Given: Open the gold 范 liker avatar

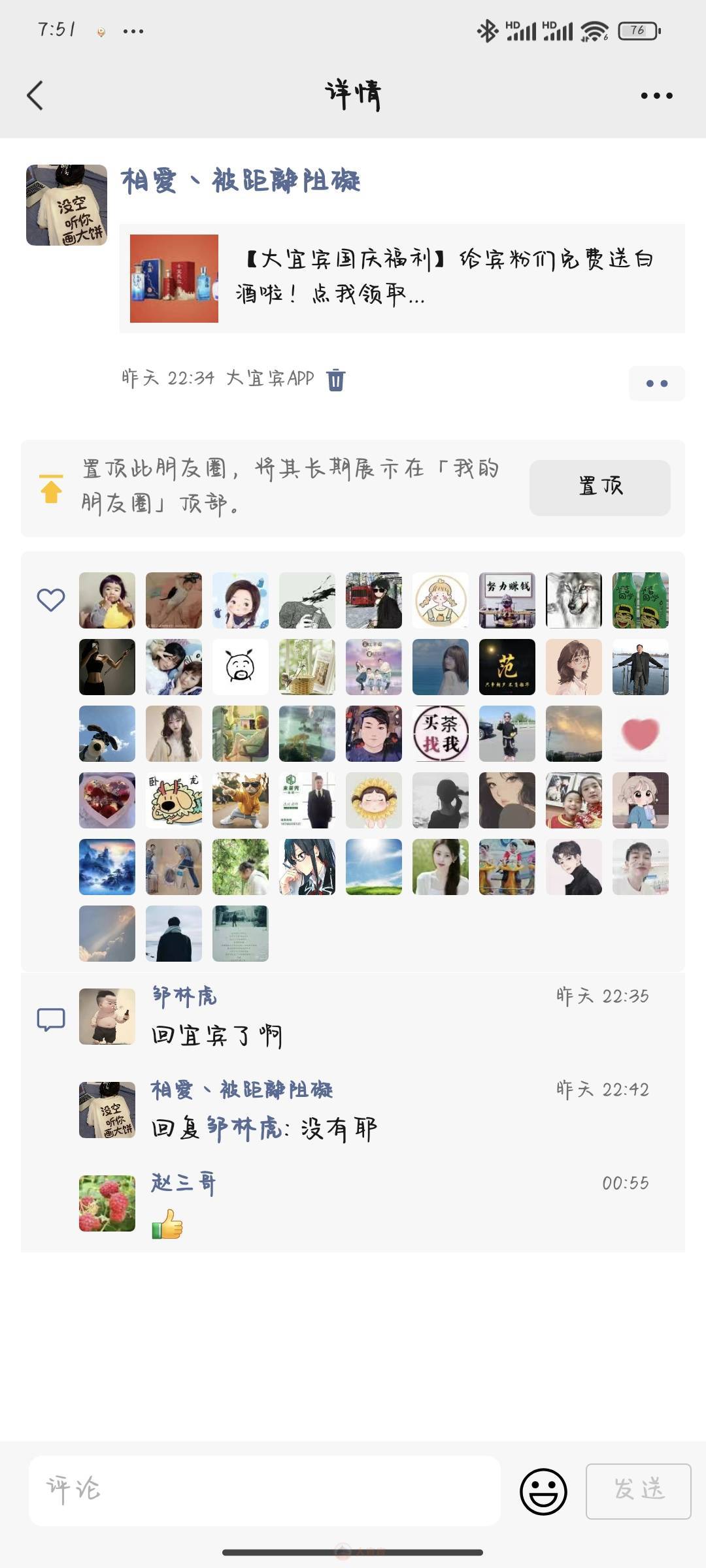Looking at the screenshot, I should tap(507, 667).
